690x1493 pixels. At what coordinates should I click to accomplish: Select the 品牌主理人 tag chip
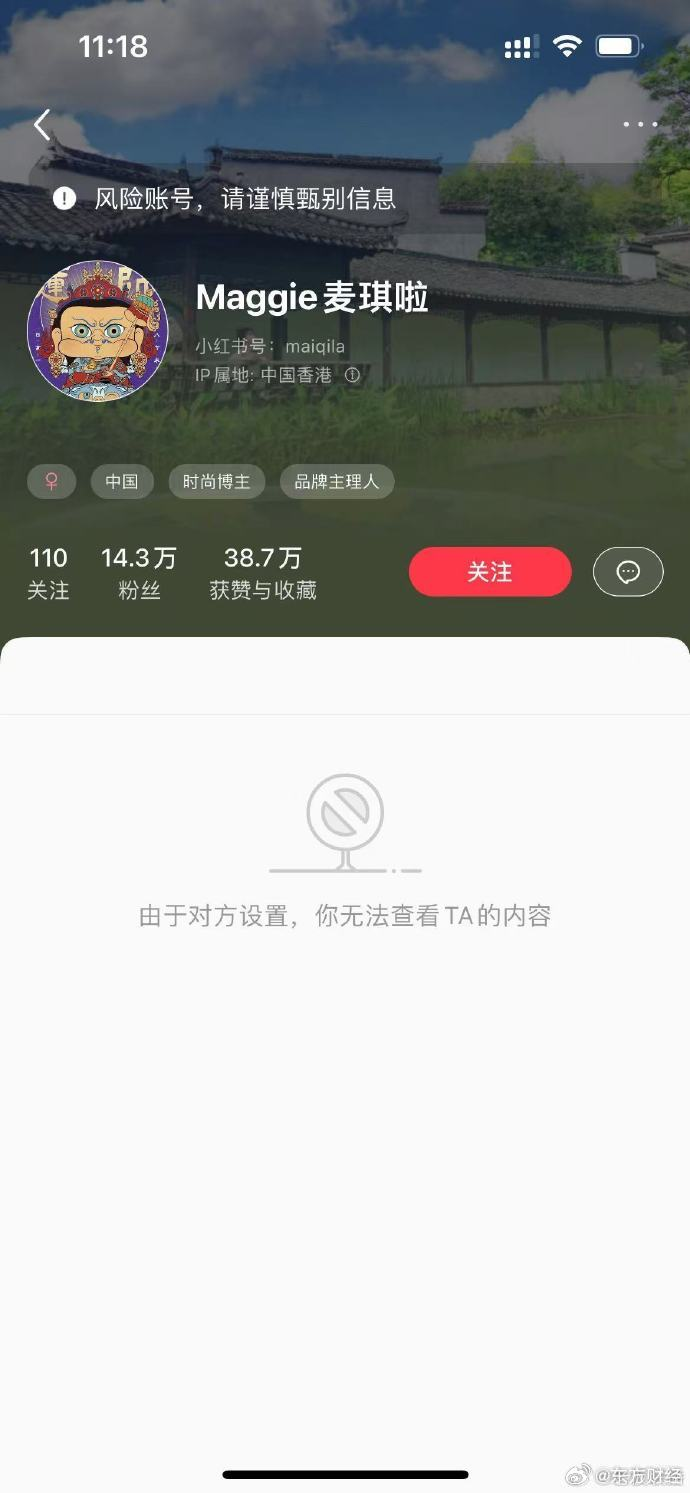[x=337, y=482]
